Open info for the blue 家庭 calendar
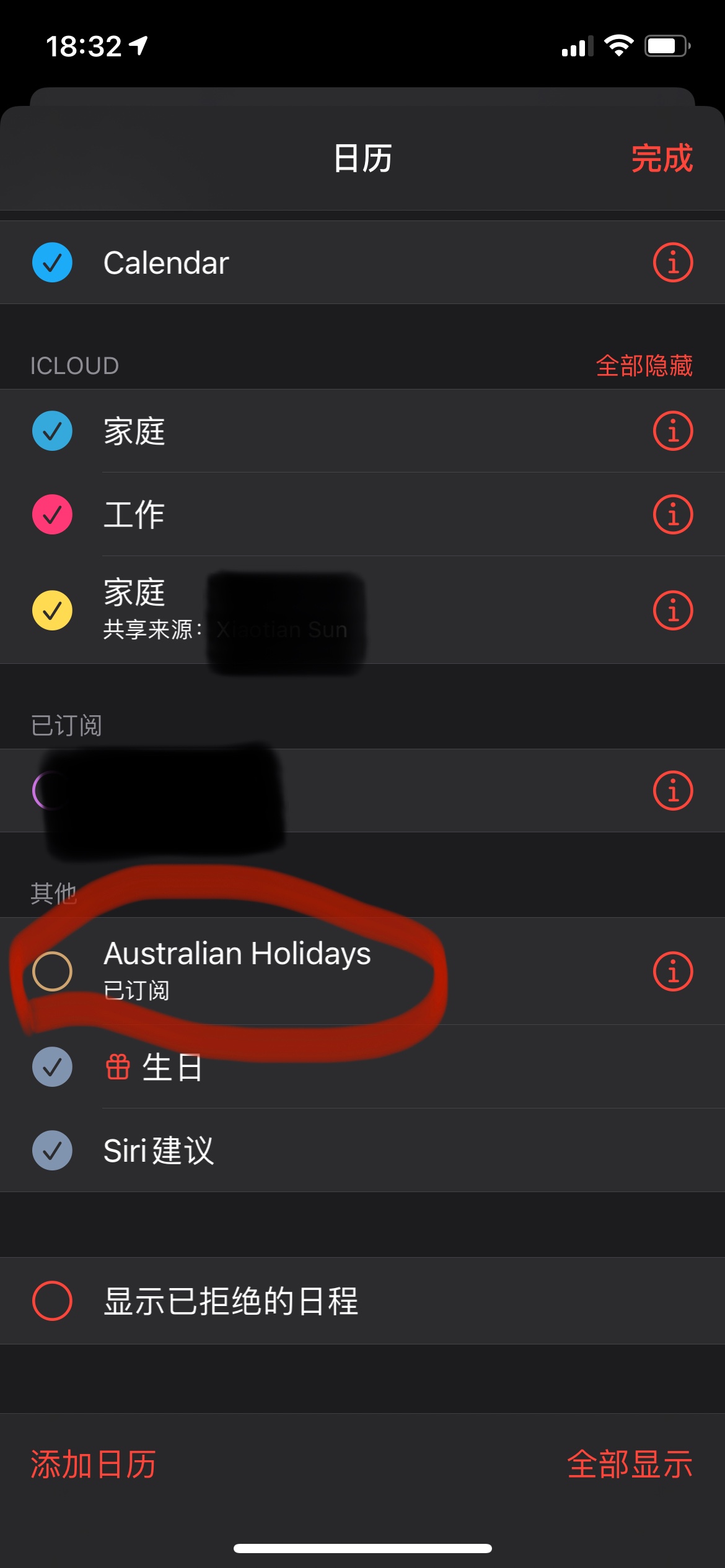 [x=672, y=431]
